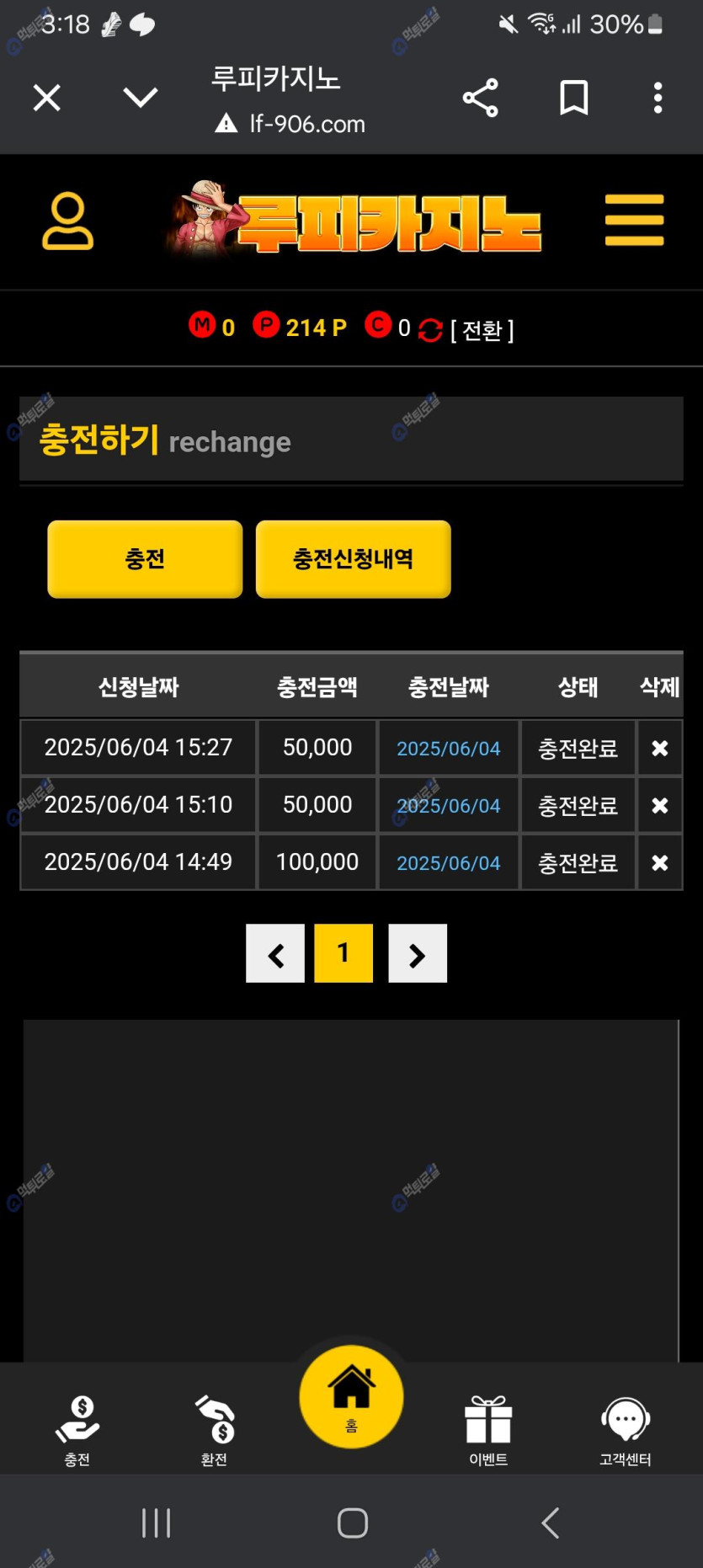
Task: Go to the 홈 tab
Action: 351,1396
